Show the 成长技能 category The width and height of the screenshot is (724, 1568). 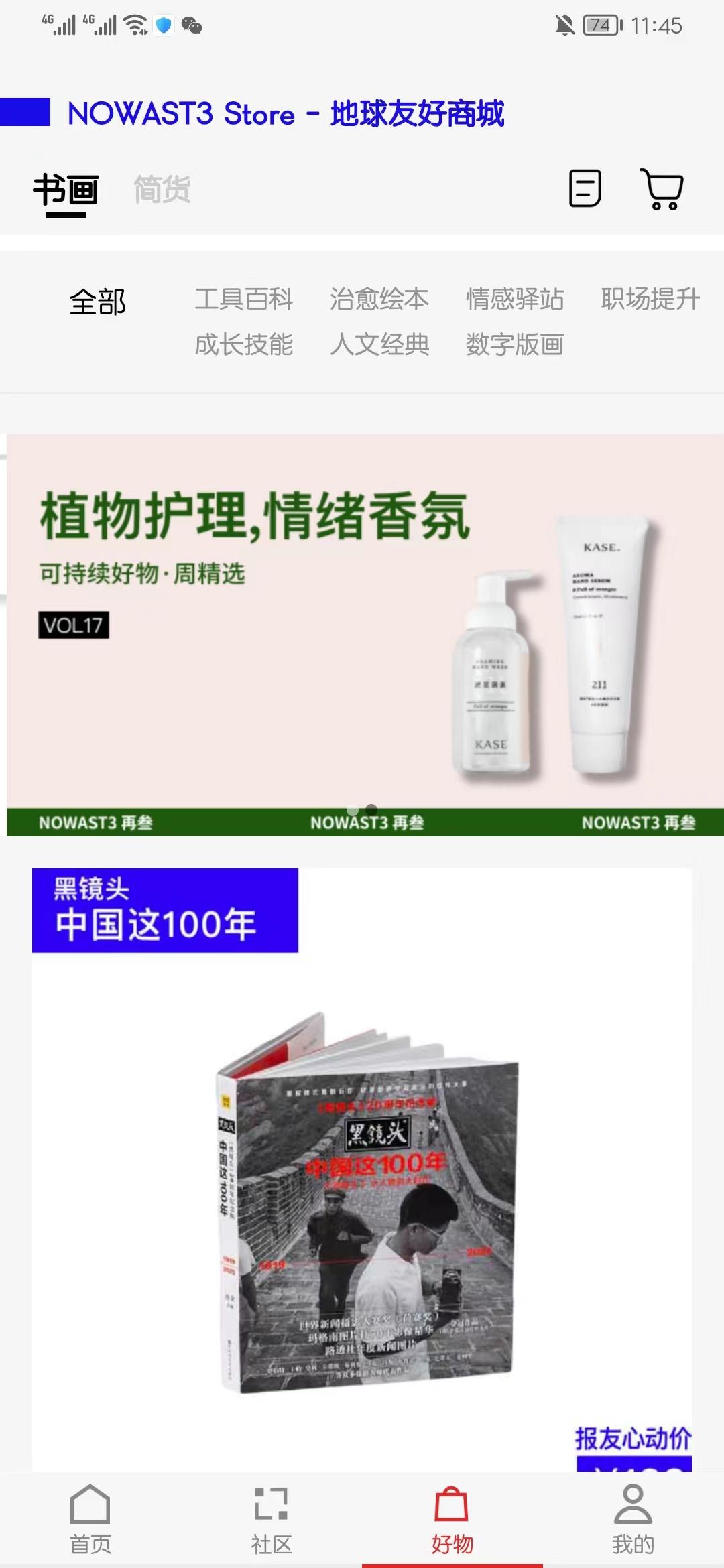[x=244, y=344]
